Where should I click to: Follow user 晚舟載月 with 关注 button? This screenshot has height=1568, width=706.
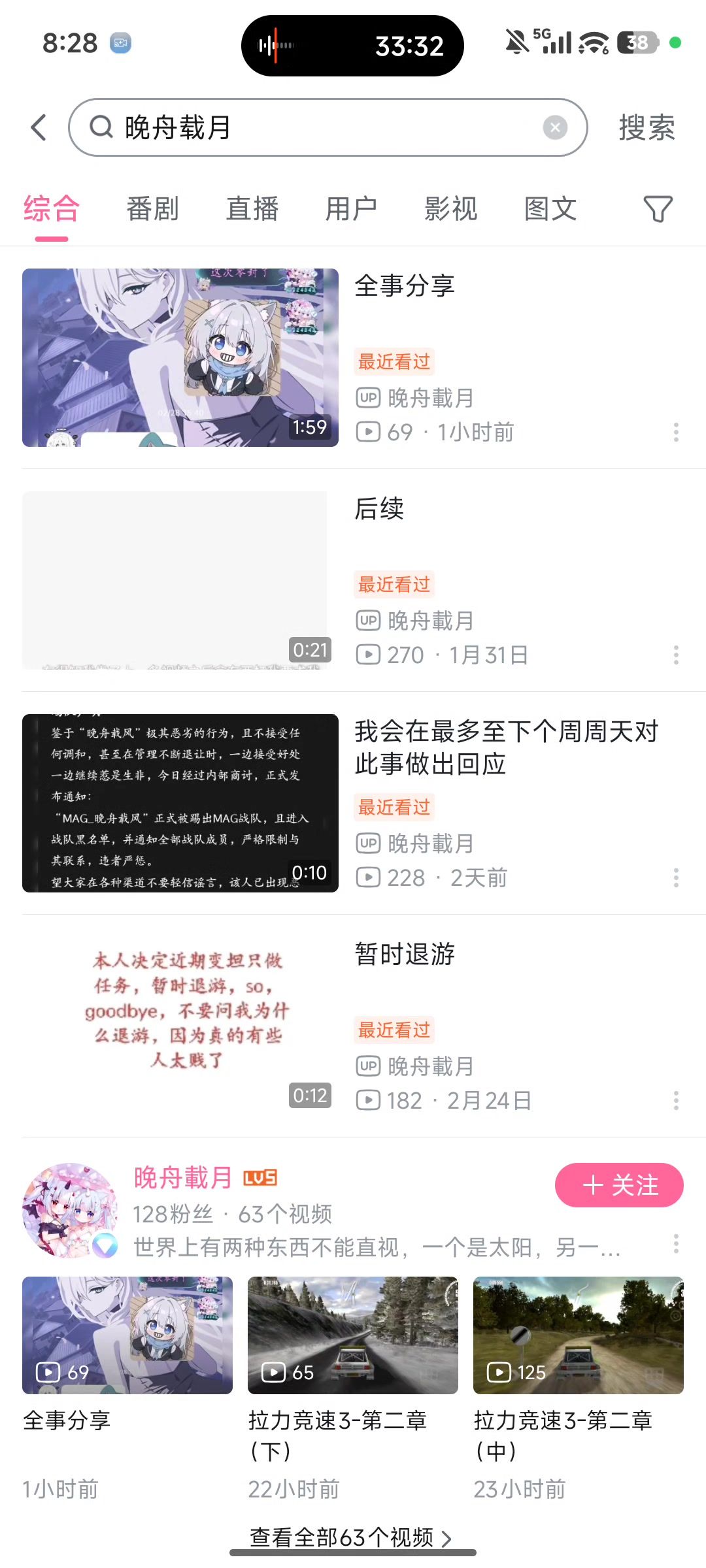(x=618, y=1185)
